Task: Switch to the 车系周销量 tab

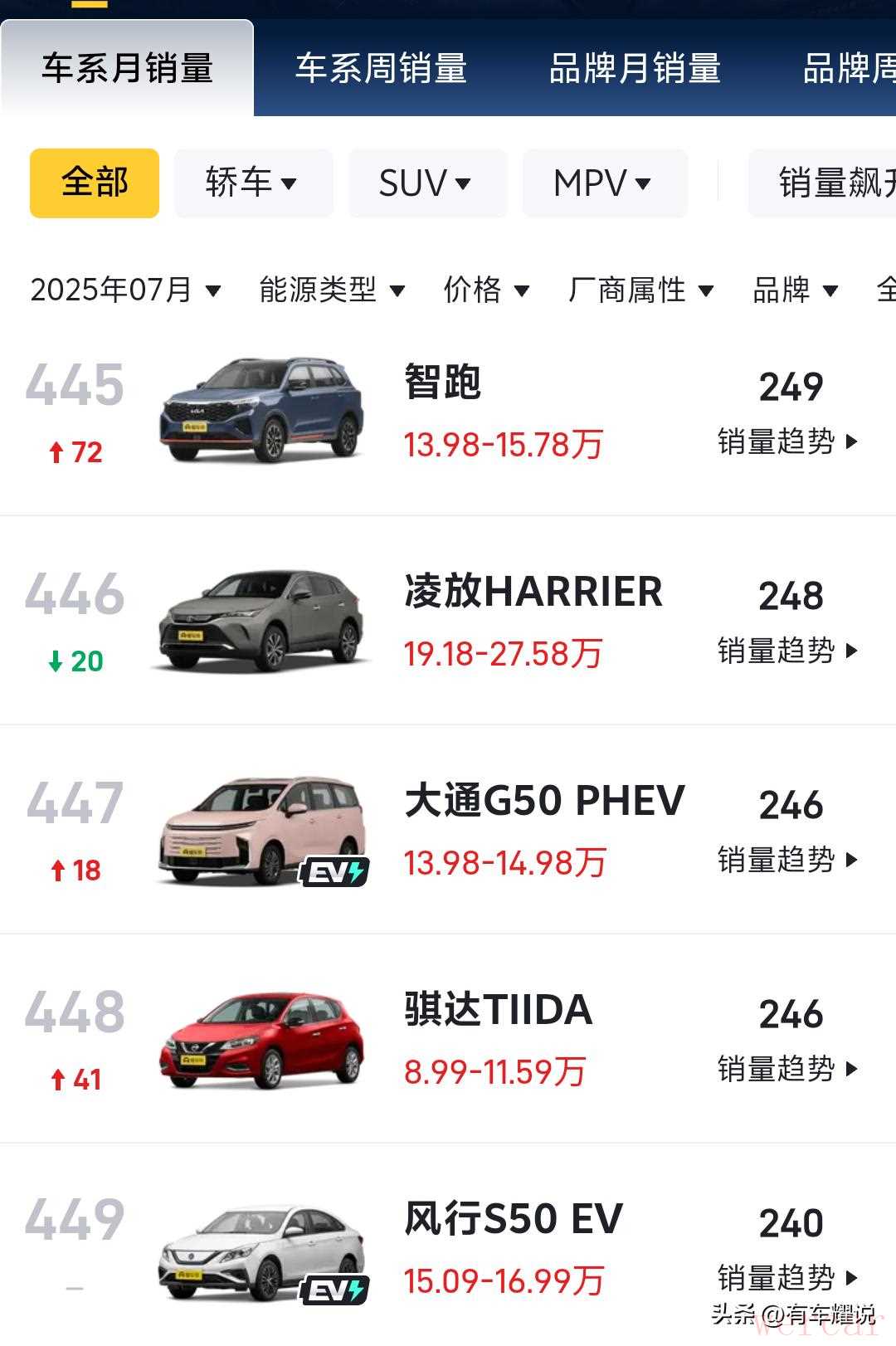Action: pos(381,68)
